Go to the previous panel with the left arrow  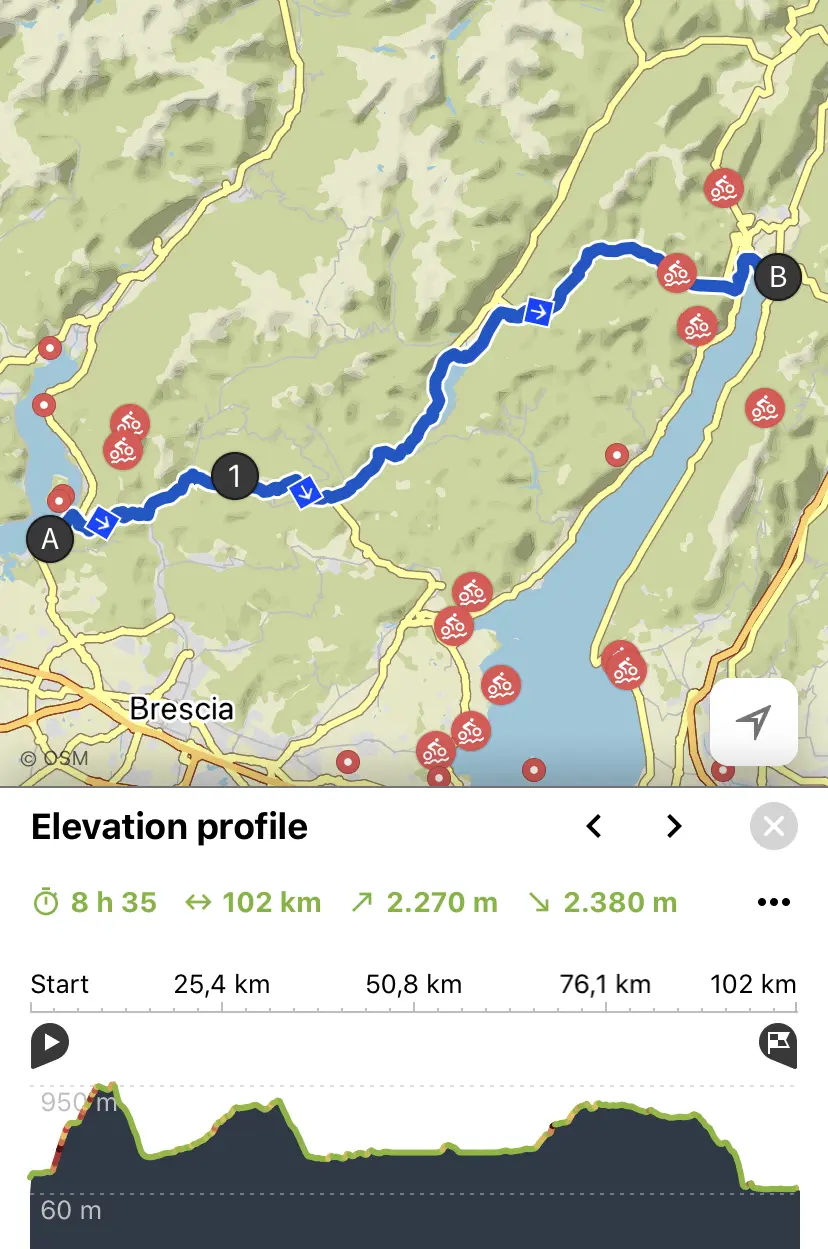coord(594,826)
